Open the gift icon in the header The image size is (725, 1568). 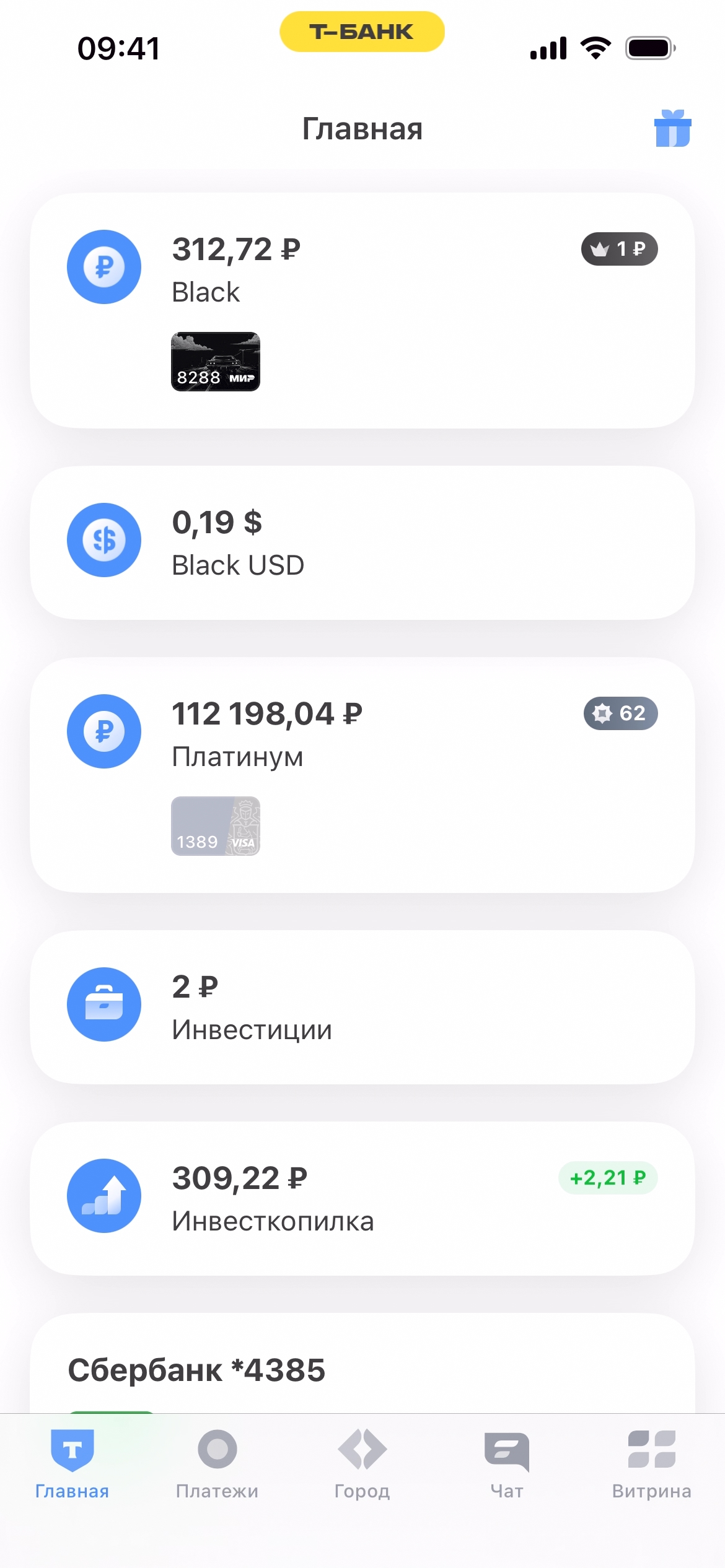[672, 128]
